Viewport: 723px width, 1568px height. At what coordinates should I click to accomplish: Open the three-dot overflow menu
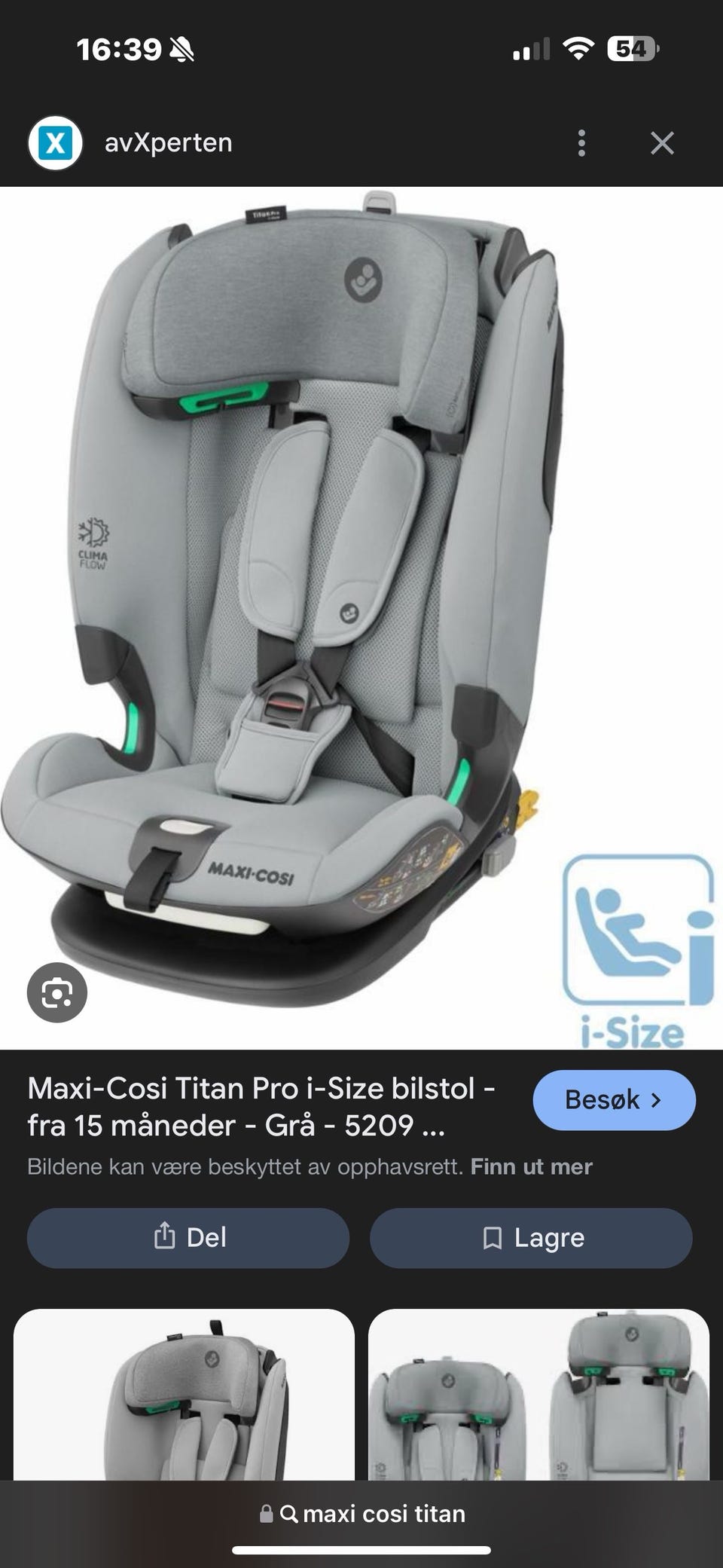point(581,143)
